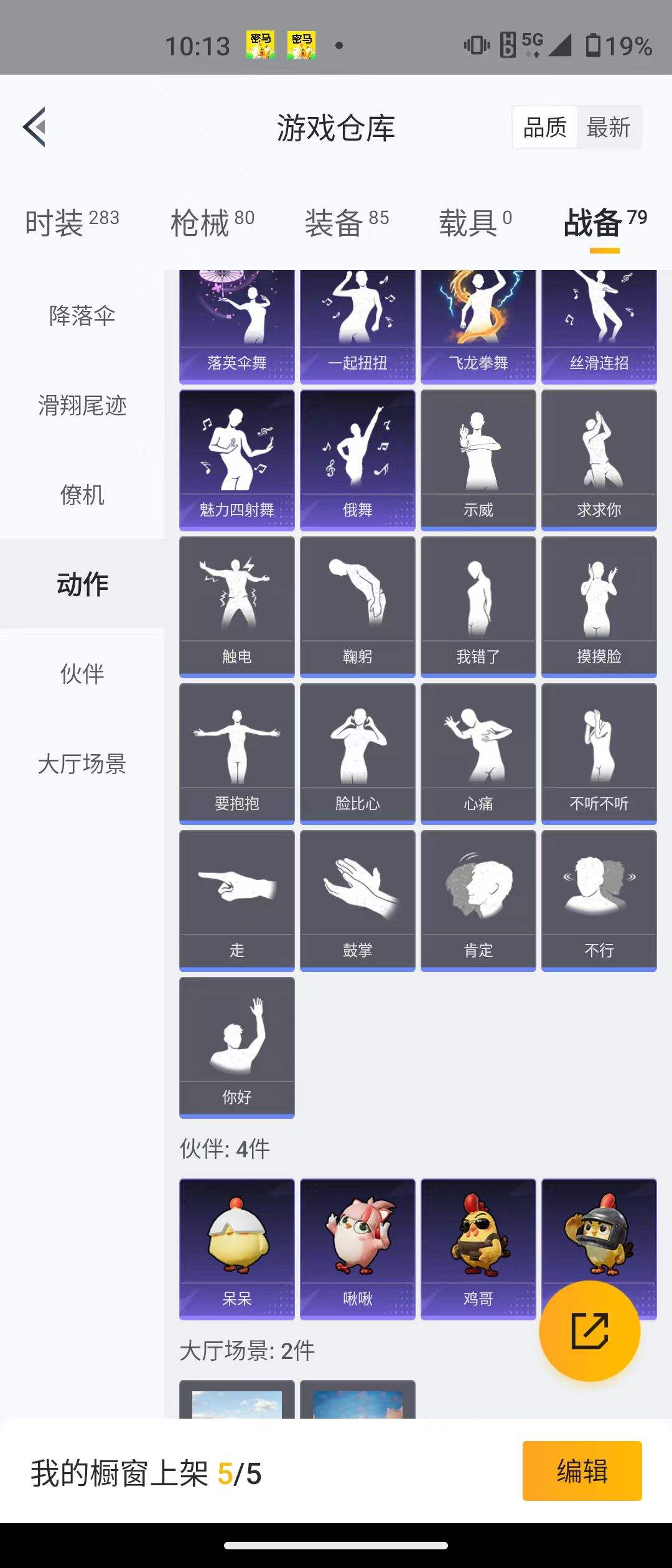The width and height of the screenshot is (672, 1568).
Task: Open the 鸡哥 companion card
Action: (x=478, y=1248)
